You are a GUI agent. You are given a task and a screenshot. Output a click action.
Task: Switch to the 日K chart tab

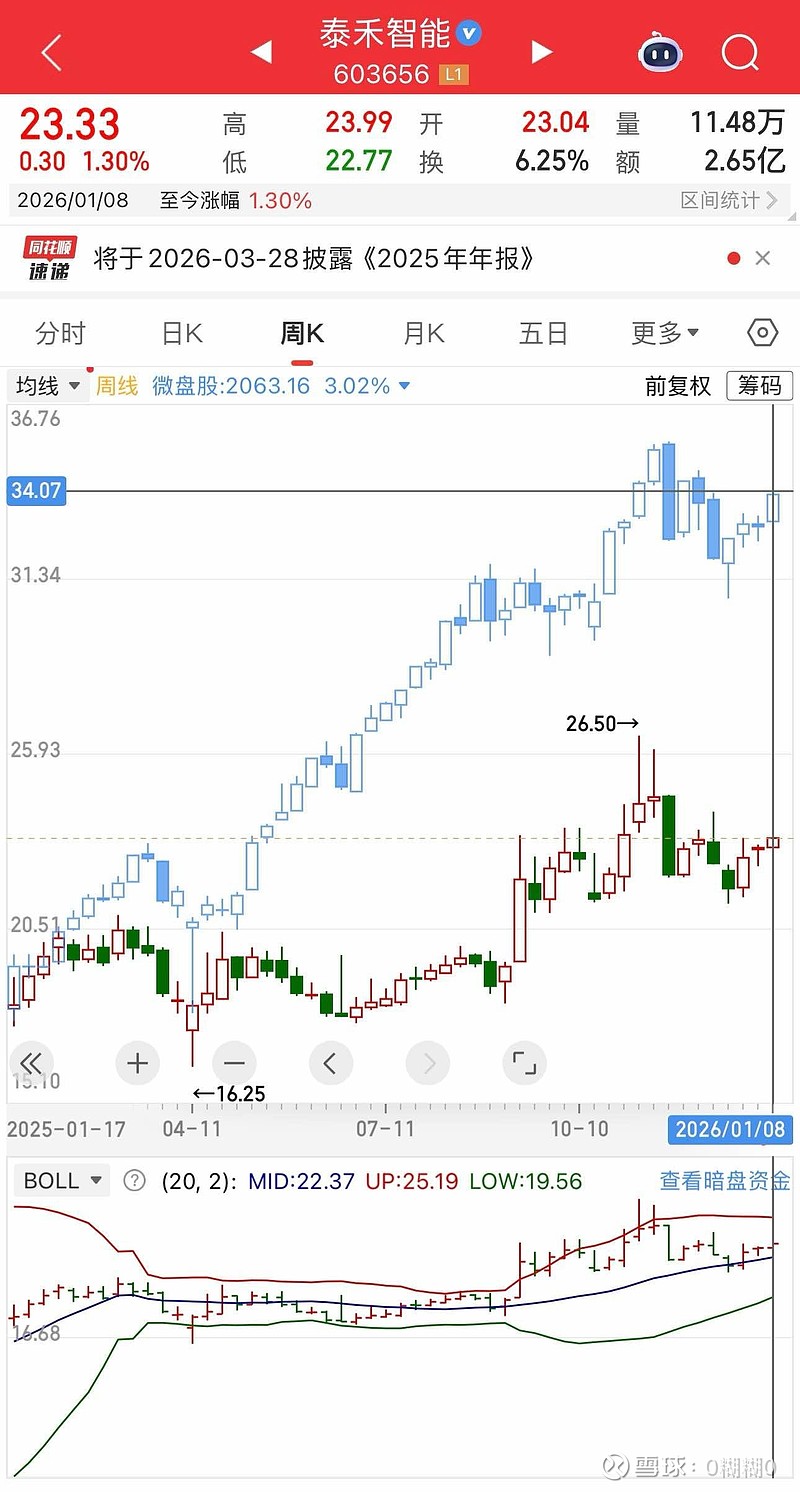pos(182,333)
